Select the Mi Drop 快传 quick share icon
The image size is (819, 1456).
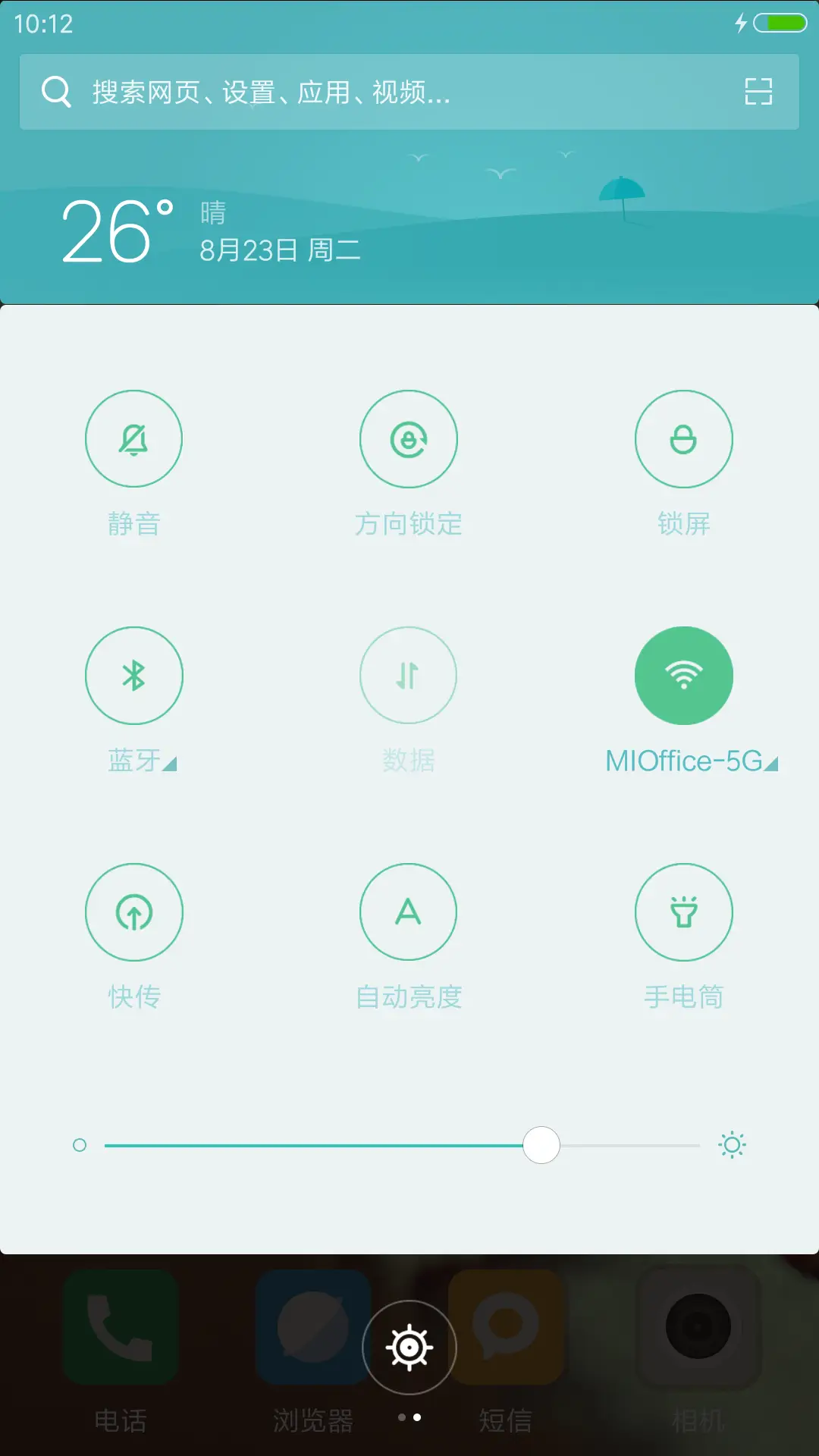[134, 912]
